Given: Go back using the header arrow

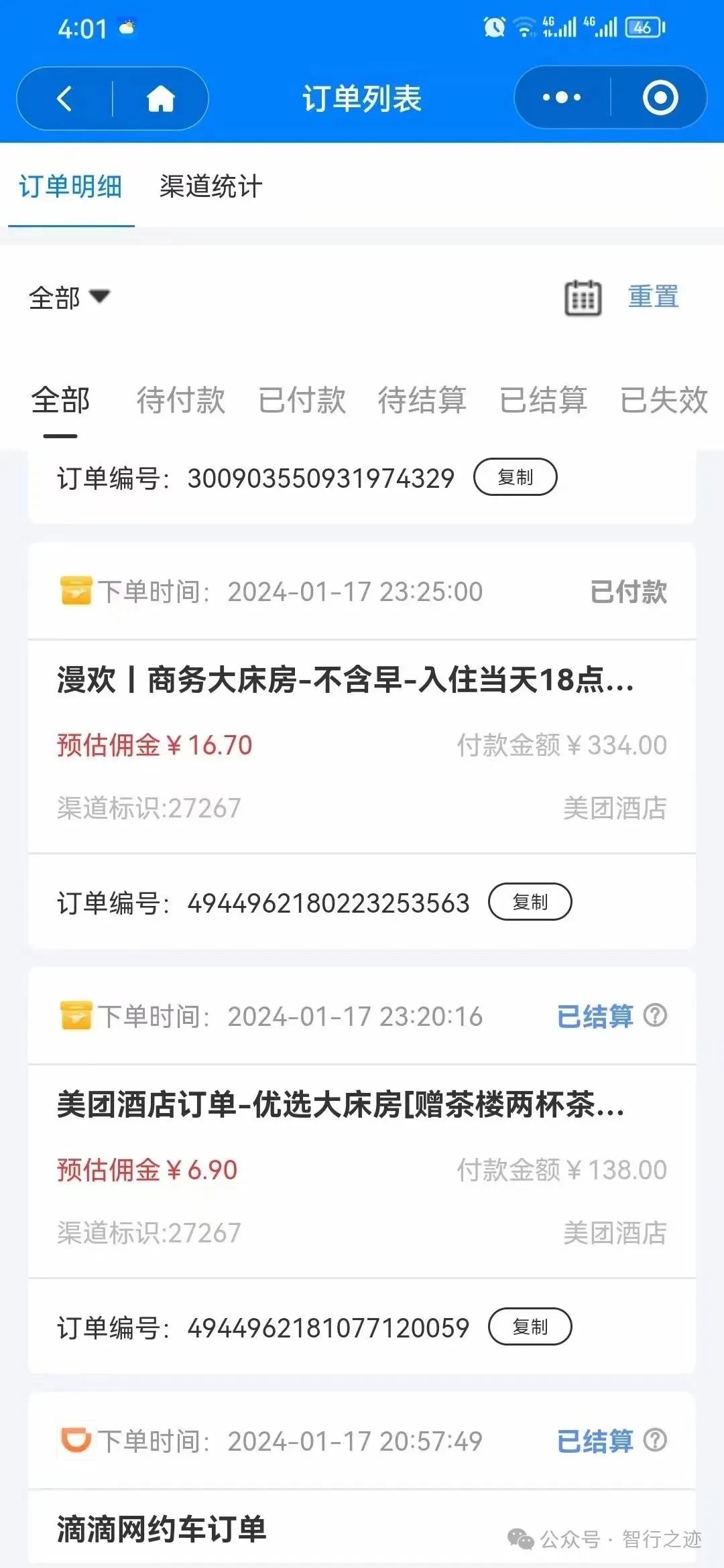Looking at the screenshot, I should pos(64,99).
